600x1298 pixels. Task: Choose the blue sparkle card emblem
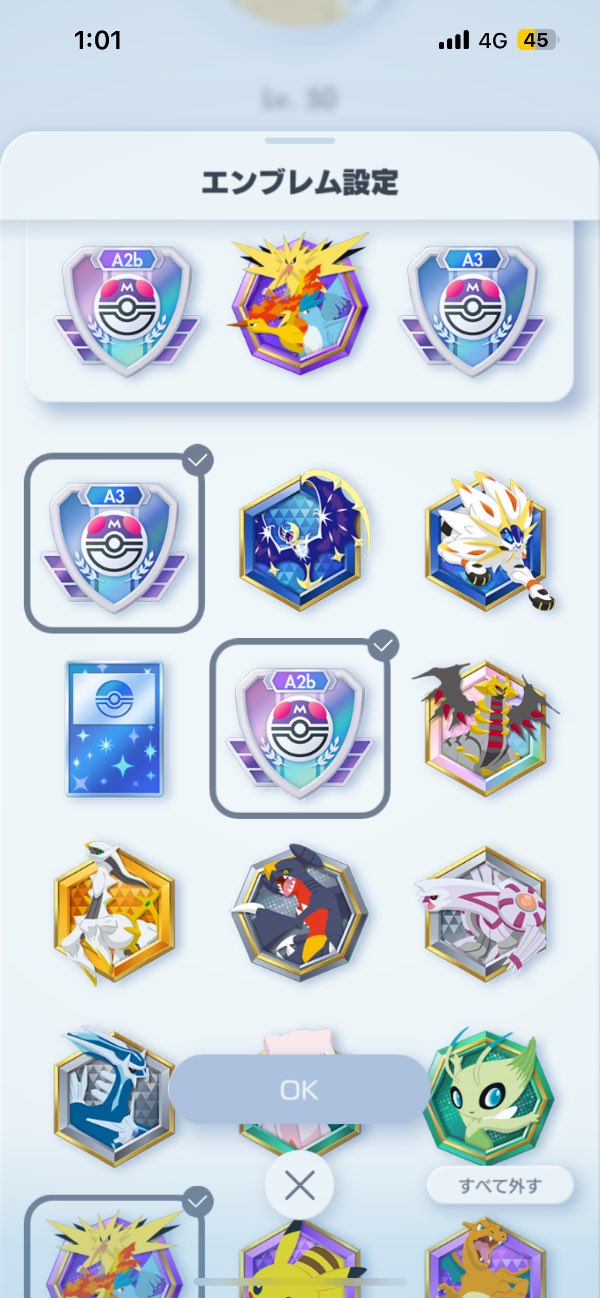click(114, 728)
